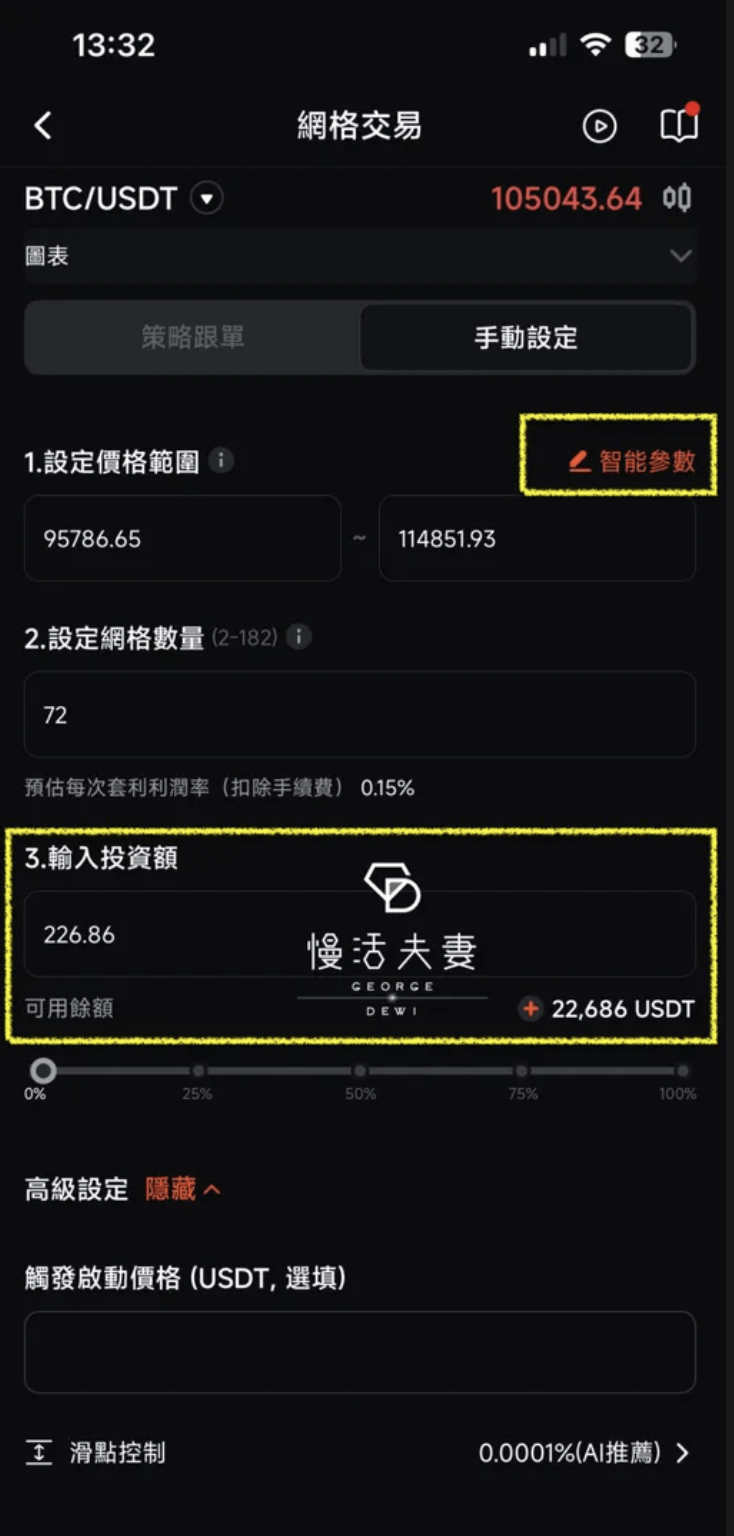Edit the investment amount field 226.86

(360, 935)
